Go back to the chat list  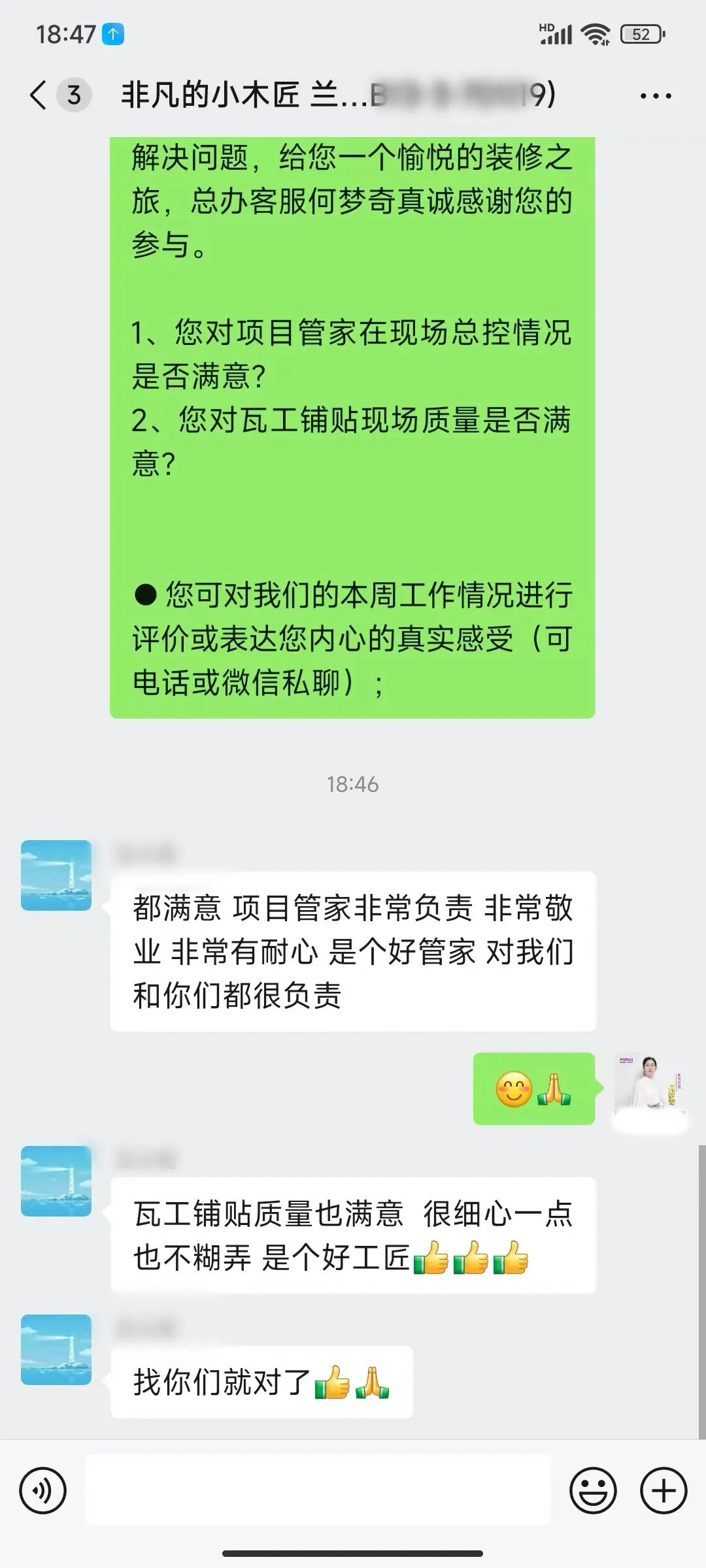tap(39, 95)
